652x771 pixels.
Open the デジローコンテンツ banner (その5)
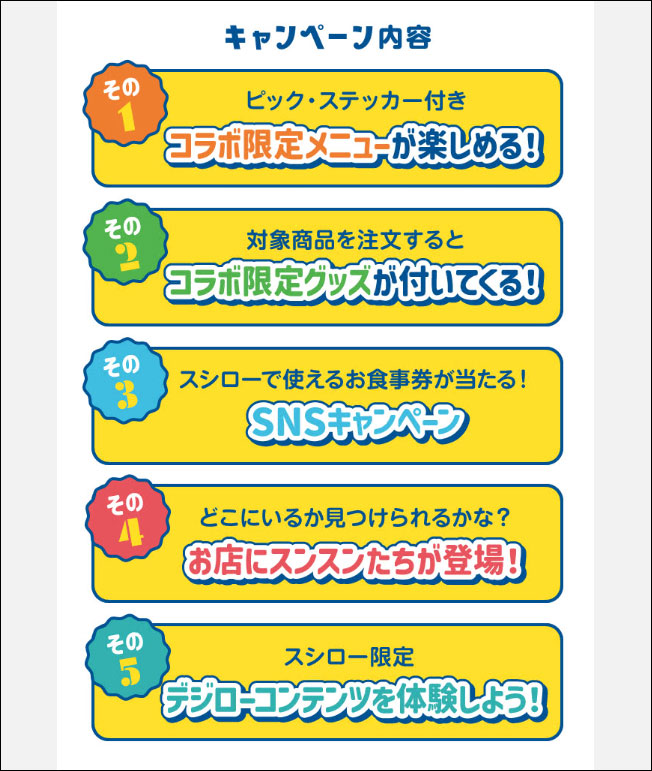326,682
